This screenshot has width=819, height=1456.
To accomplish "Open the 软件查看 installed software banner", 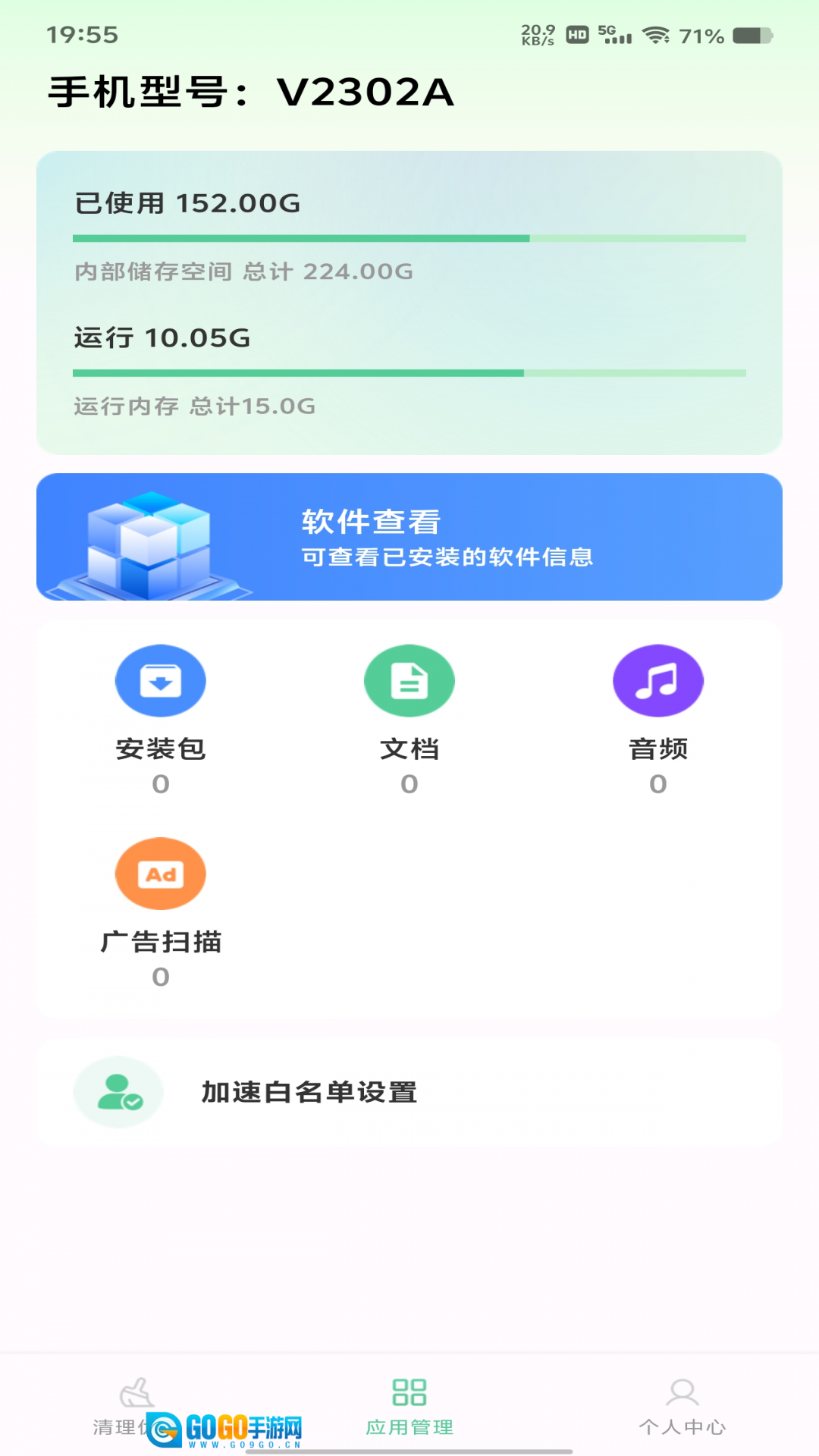I will [x=409, y=537].
